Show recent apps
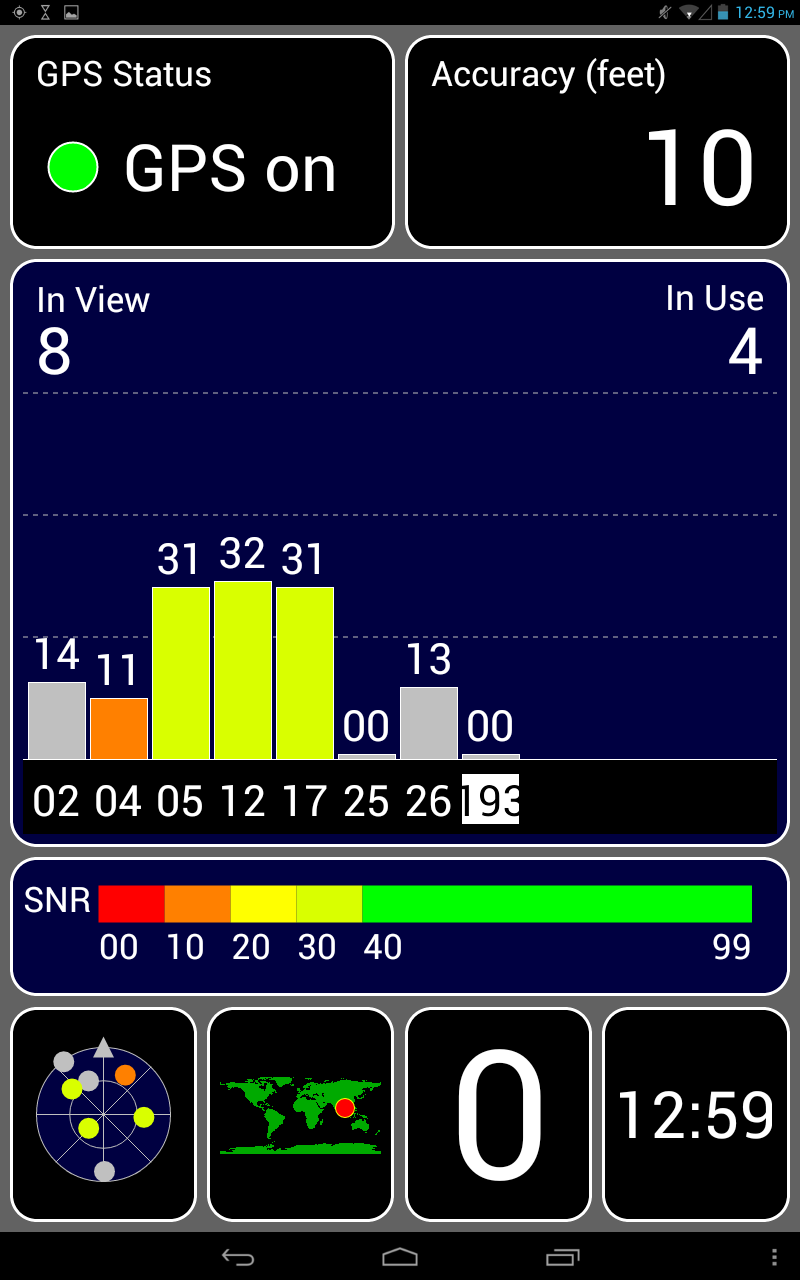The width and height of the screenshot is (800, 1280). tap(562, 1257)
